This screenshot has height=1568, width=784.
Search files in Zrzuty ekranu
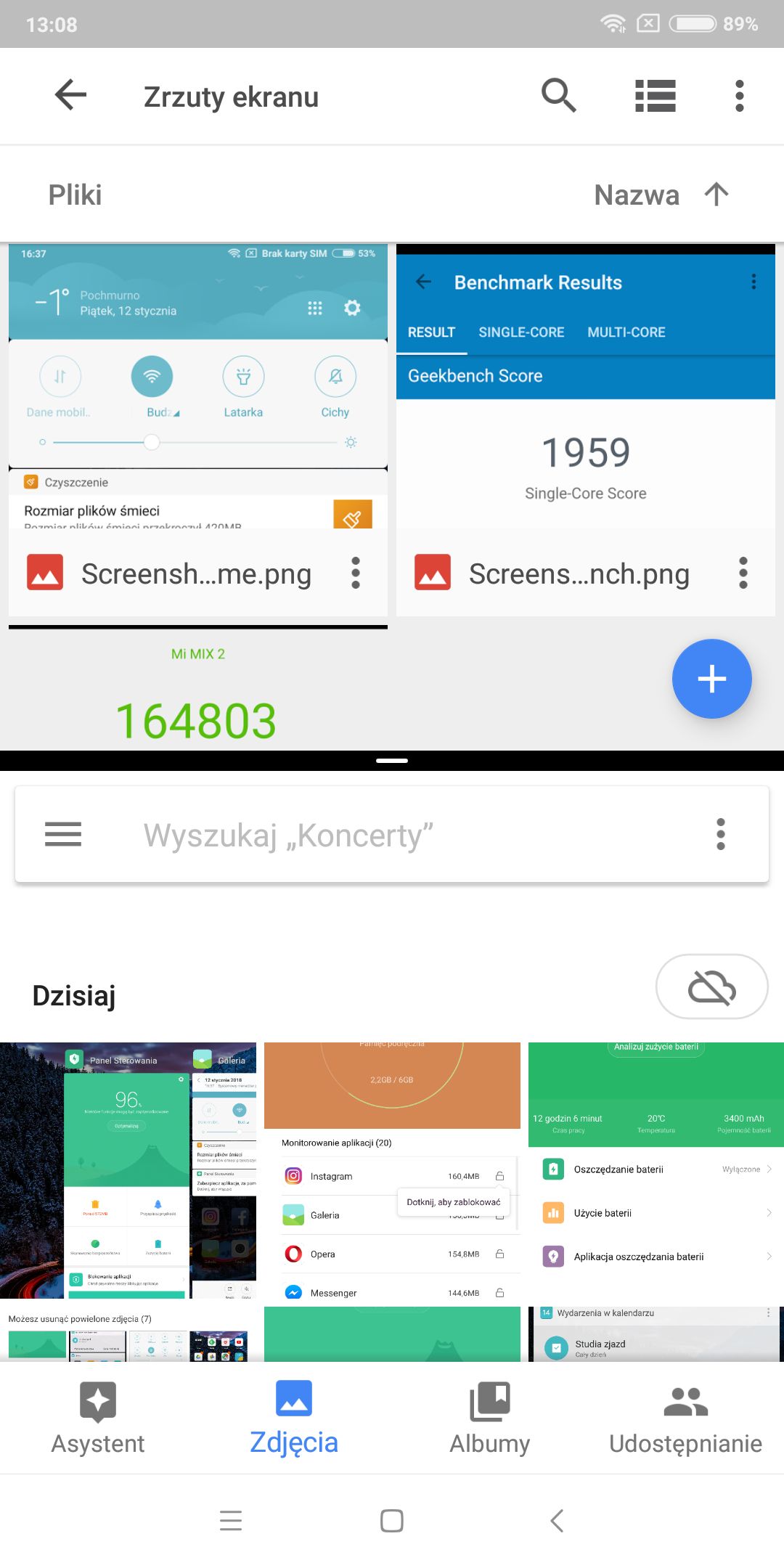point(558,95)
